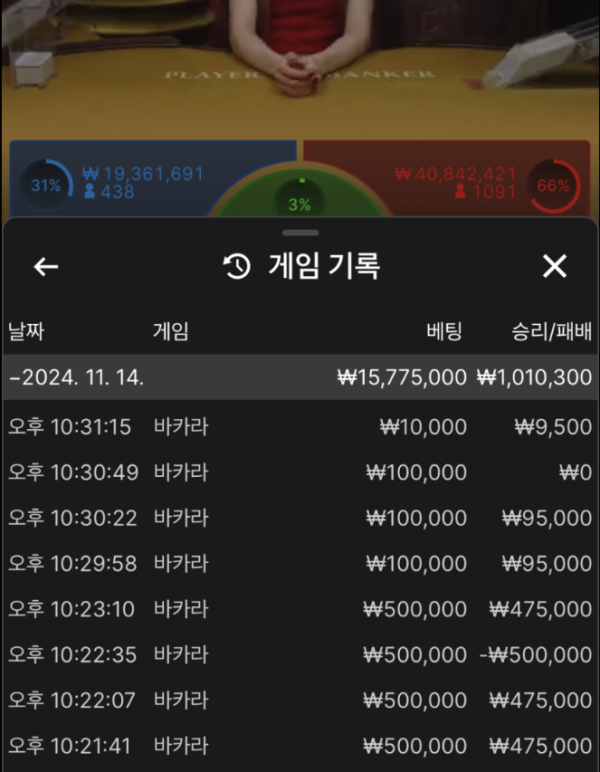Open the 오후 10:22:35 바카라 losing record

[x=300, y=655]
